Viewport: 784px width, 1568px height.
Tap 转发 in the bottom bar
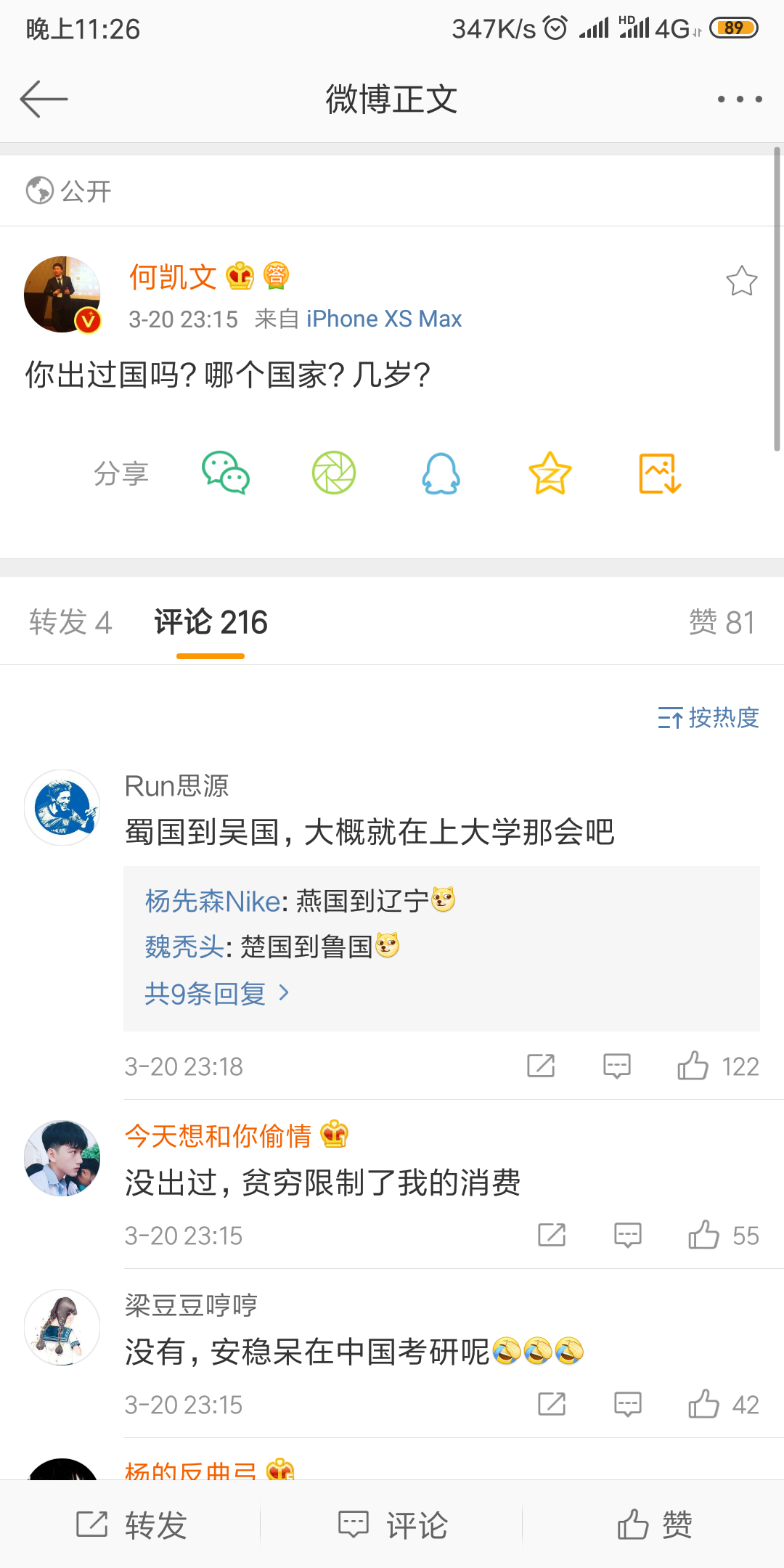pyautogui.click(x=131, y=1524)
